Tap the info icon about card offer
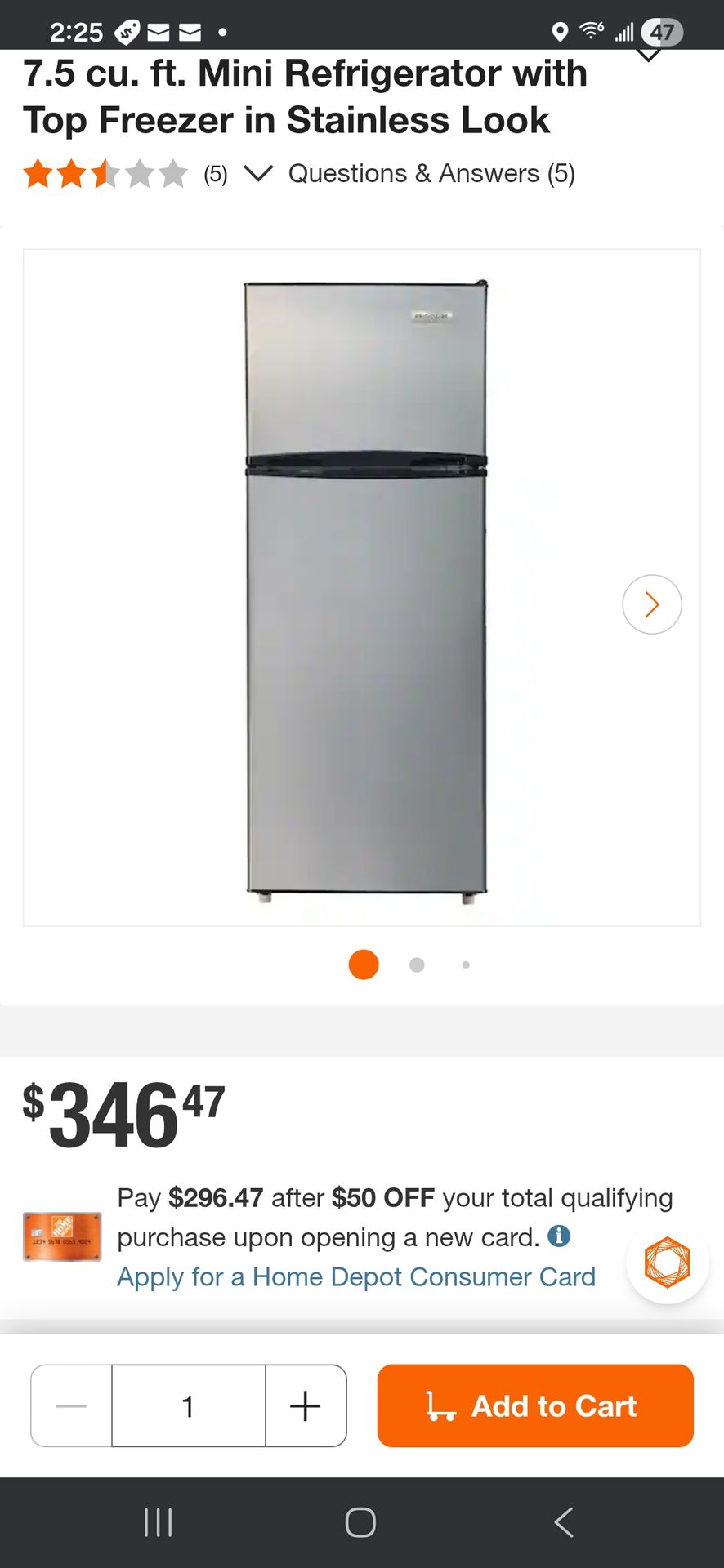 click(559, 1236)
